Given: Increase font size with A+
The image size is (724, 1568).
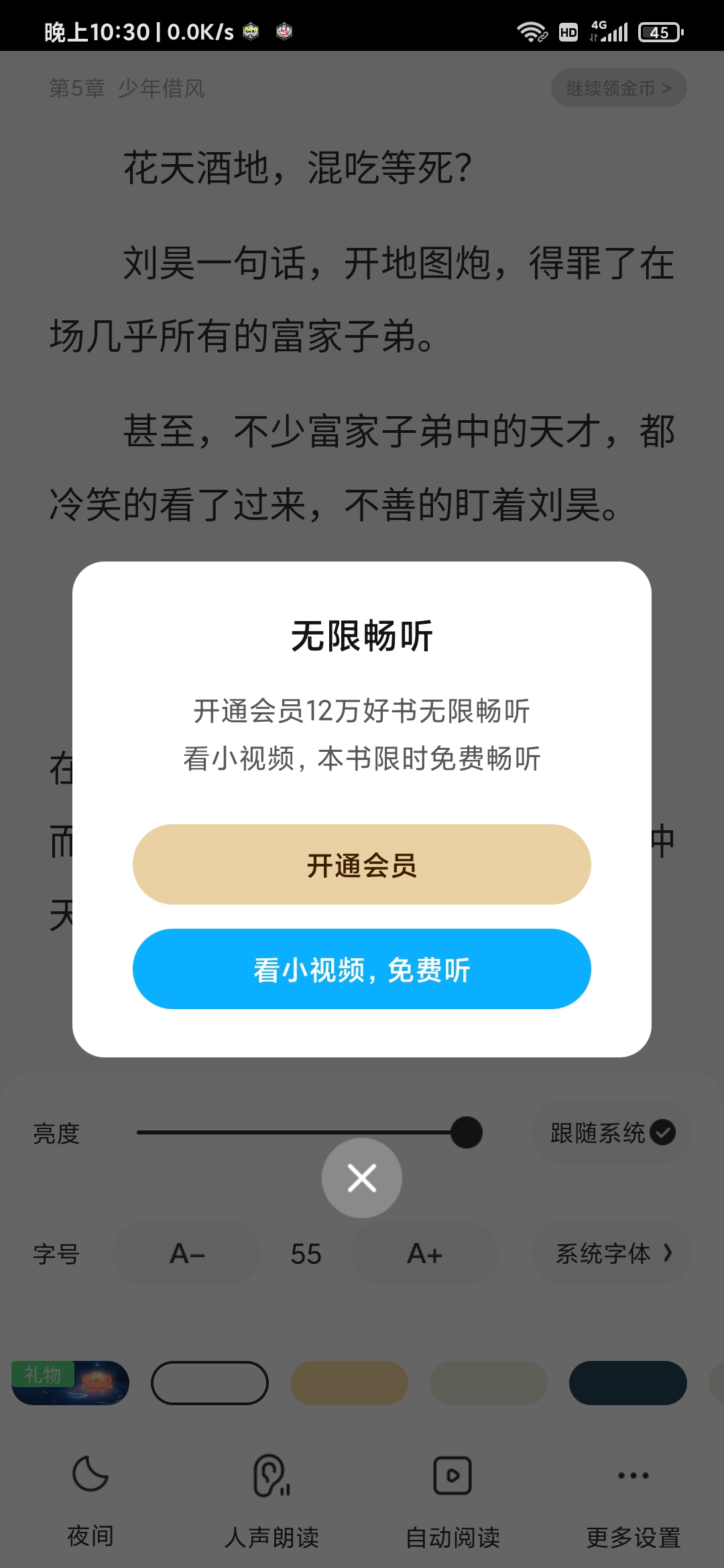Looking at the screenshot, I should (x=424, y=1254).
